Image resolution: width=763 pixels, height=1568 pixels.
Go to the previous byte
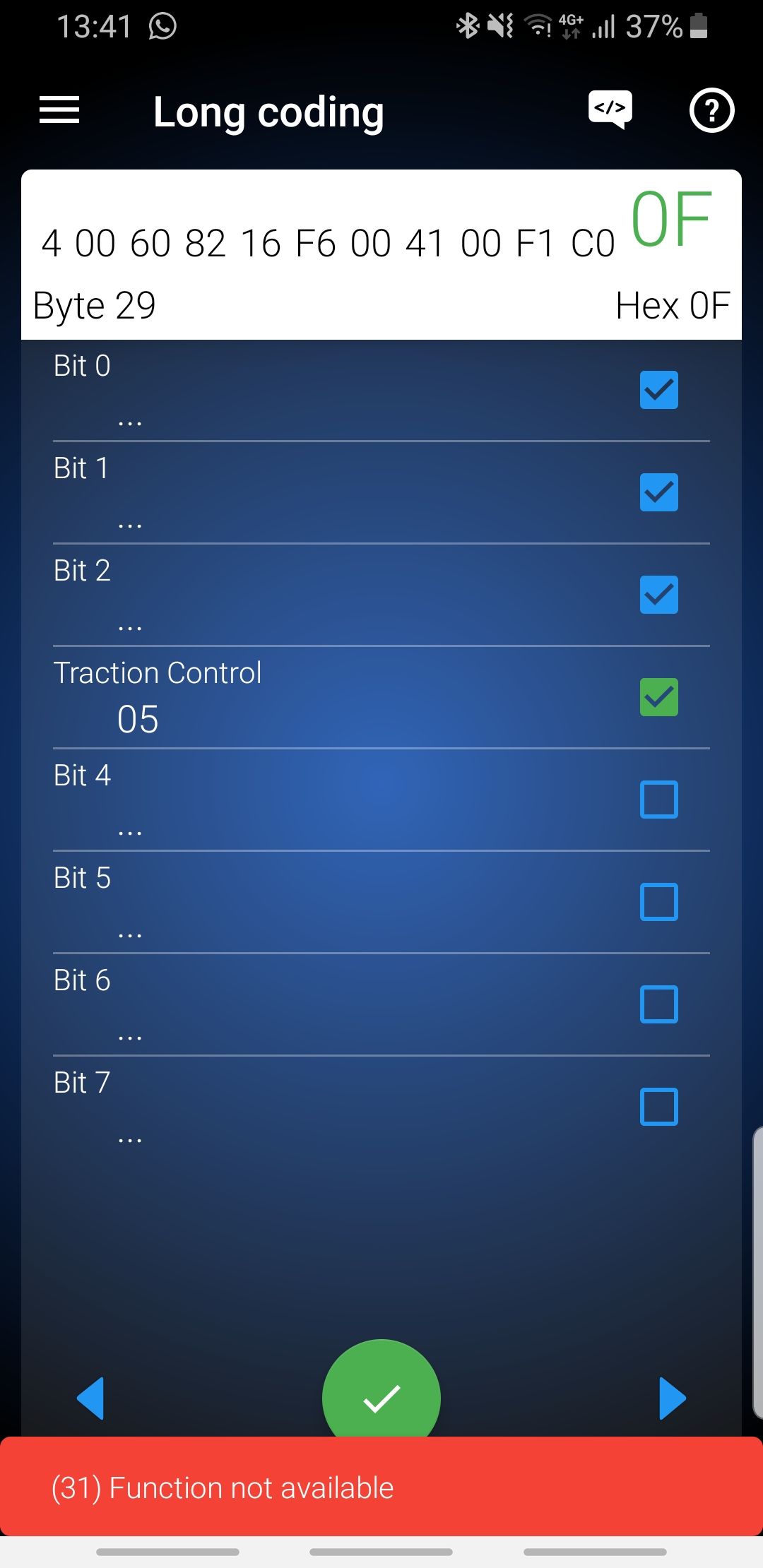click(90, 1398)
